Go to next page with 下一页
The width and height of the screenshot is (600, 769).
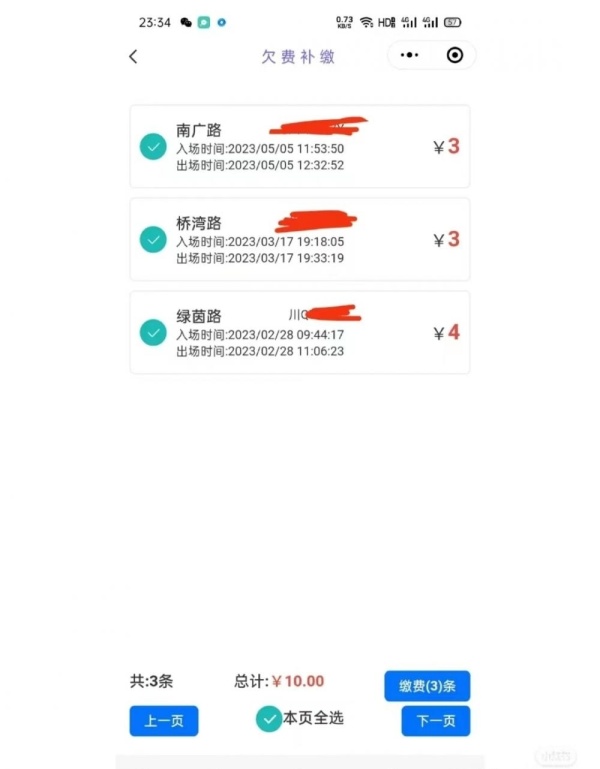tap(436, 721)
